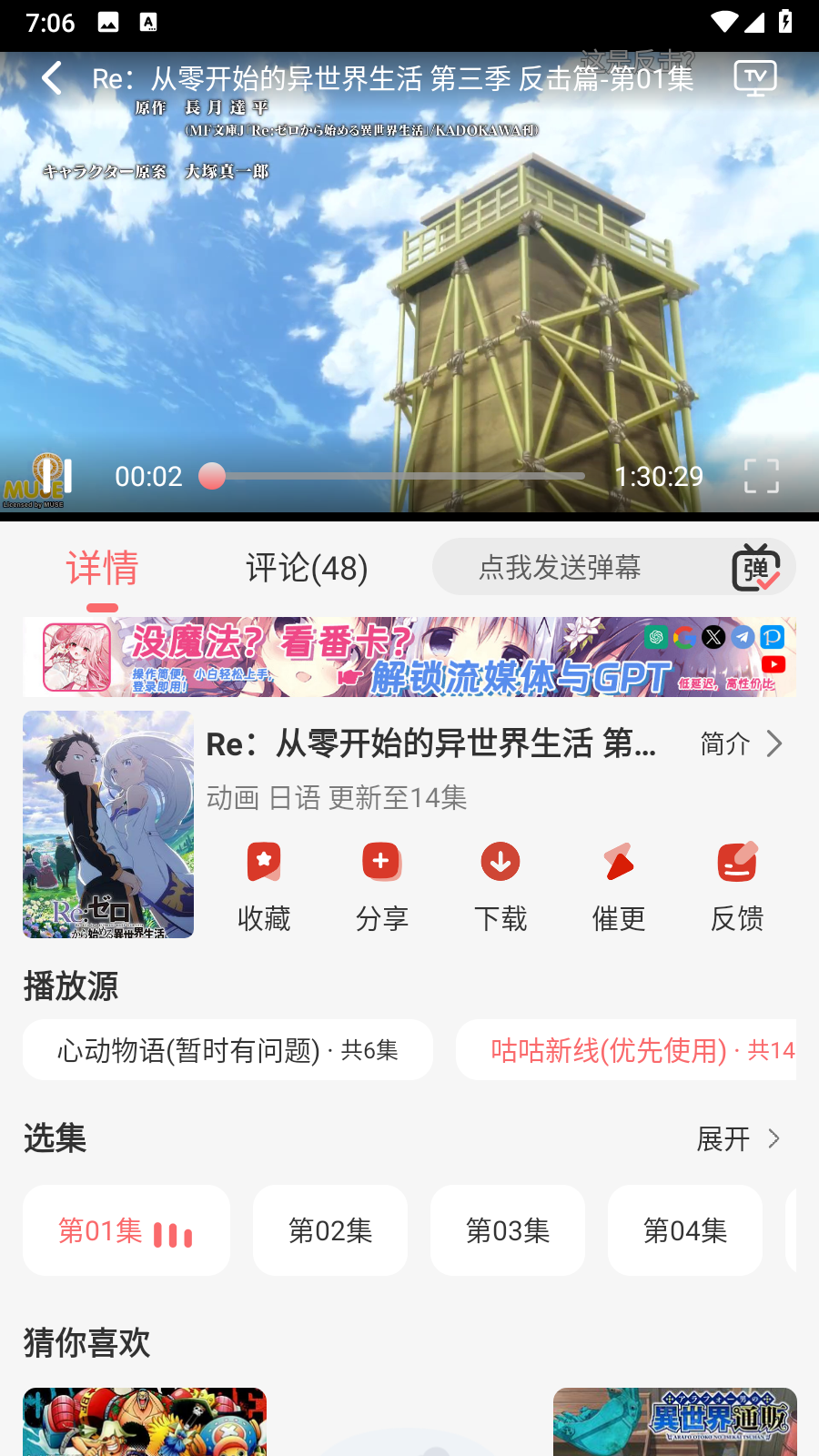
Task: Go back from the video player
Action: point(53,78)
